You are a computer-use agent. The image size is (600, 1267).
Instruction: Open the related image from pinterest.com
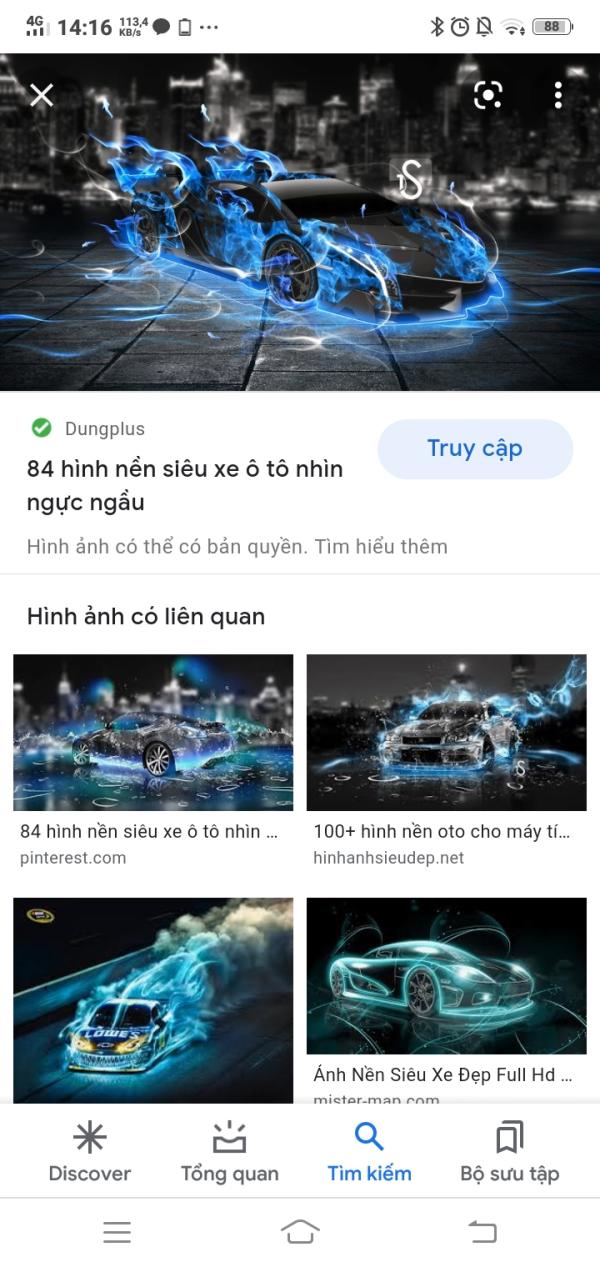(153, 732)
